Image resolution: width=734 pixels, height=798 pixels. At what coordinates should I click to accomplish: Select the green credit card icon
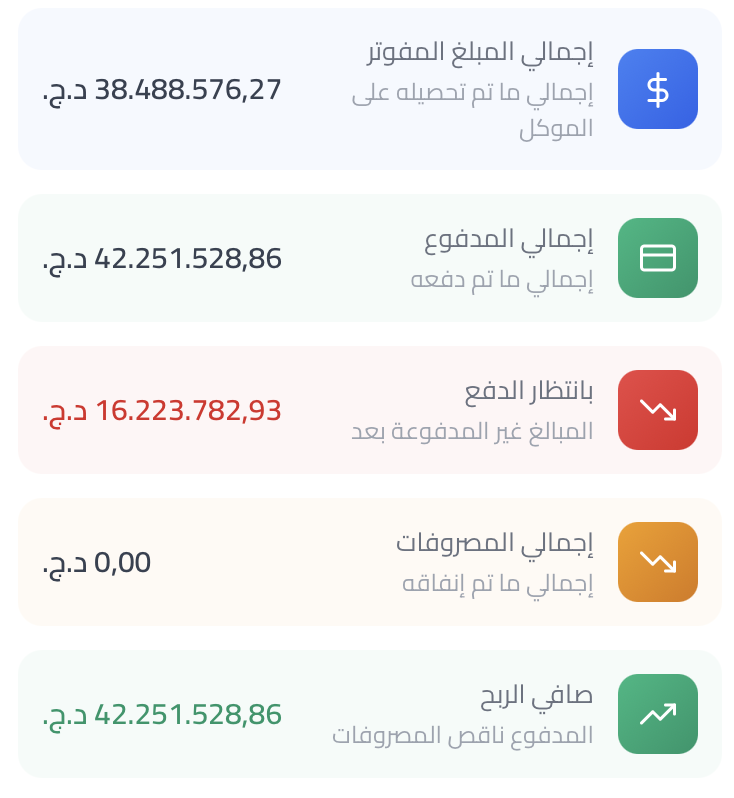point(657,258)
